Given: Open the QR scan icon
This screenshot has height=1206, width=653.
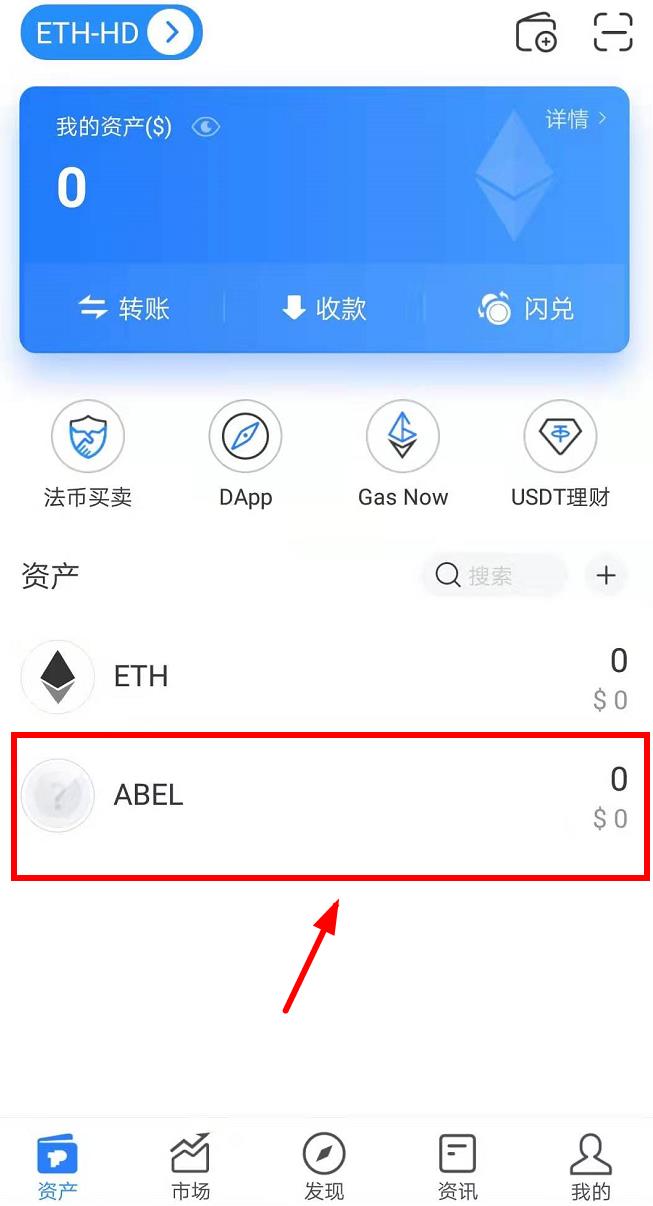Looking at the screenshot, I should pyautogui.click(x=613, y=32).
